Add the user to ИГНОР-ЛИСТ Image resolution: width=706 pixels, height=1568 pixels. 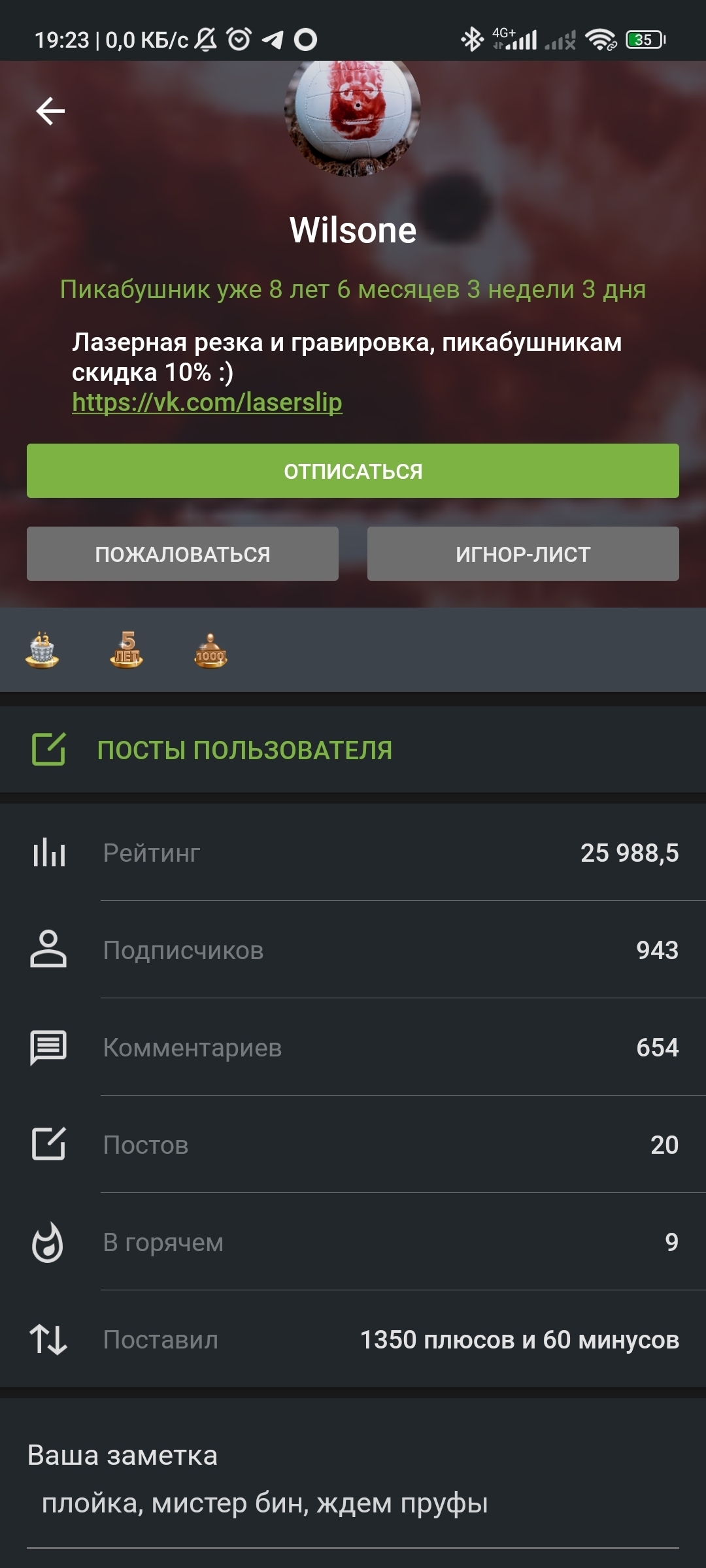[523, 554]
